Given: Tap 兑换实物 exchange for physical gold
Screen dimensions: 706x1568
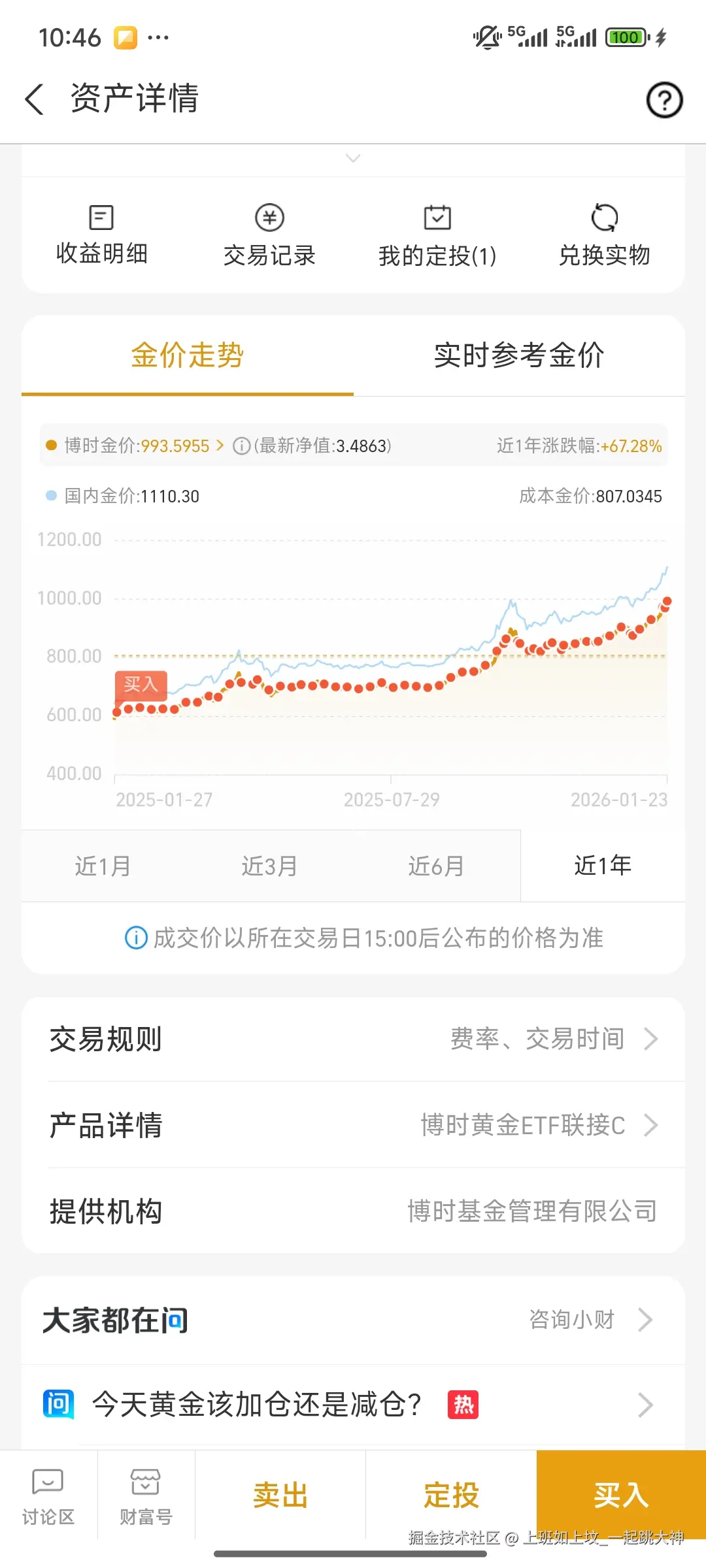Looking at the screenshot, I should click(x=605, y=234).
